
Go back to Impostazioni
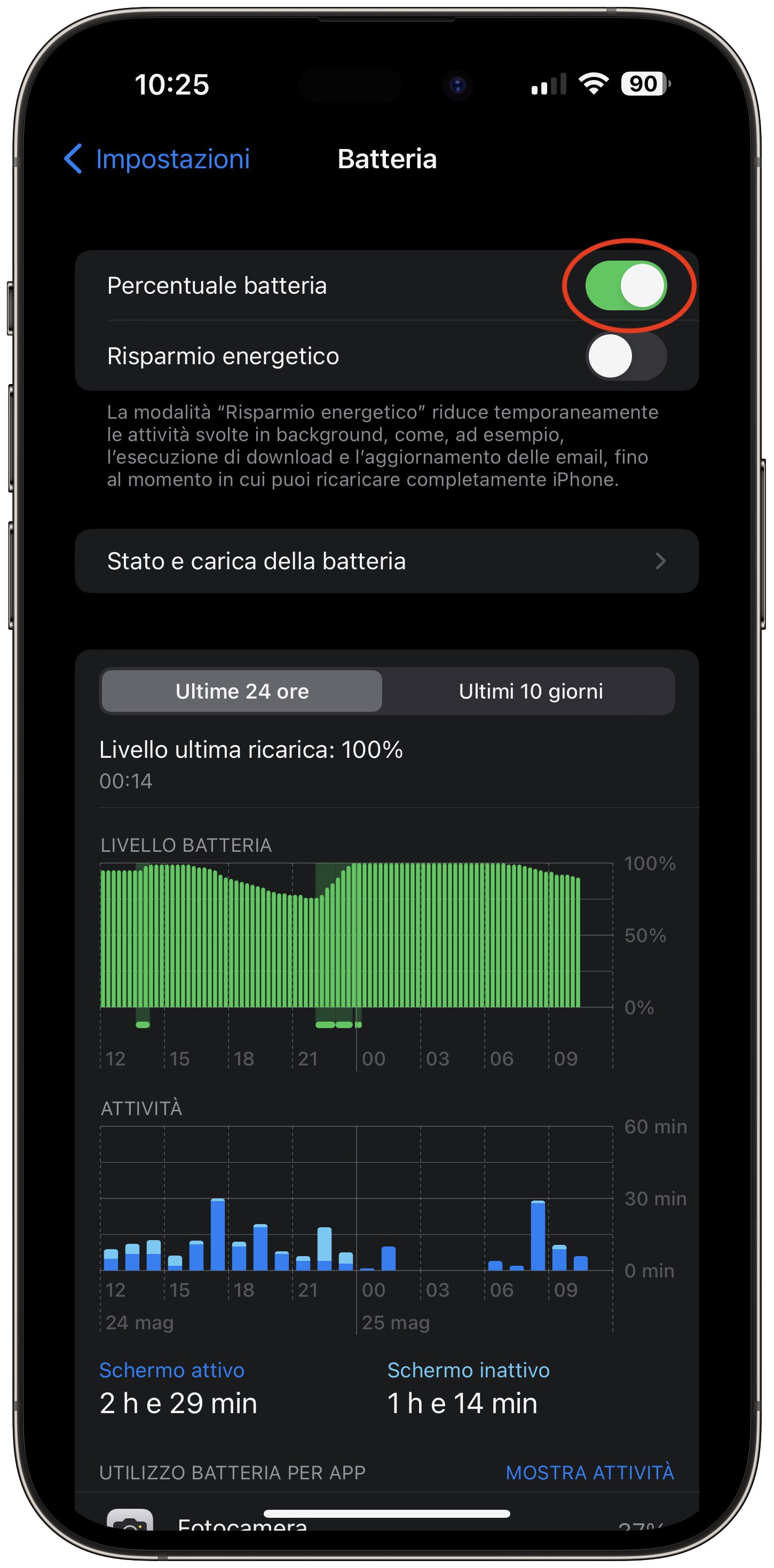157,159
